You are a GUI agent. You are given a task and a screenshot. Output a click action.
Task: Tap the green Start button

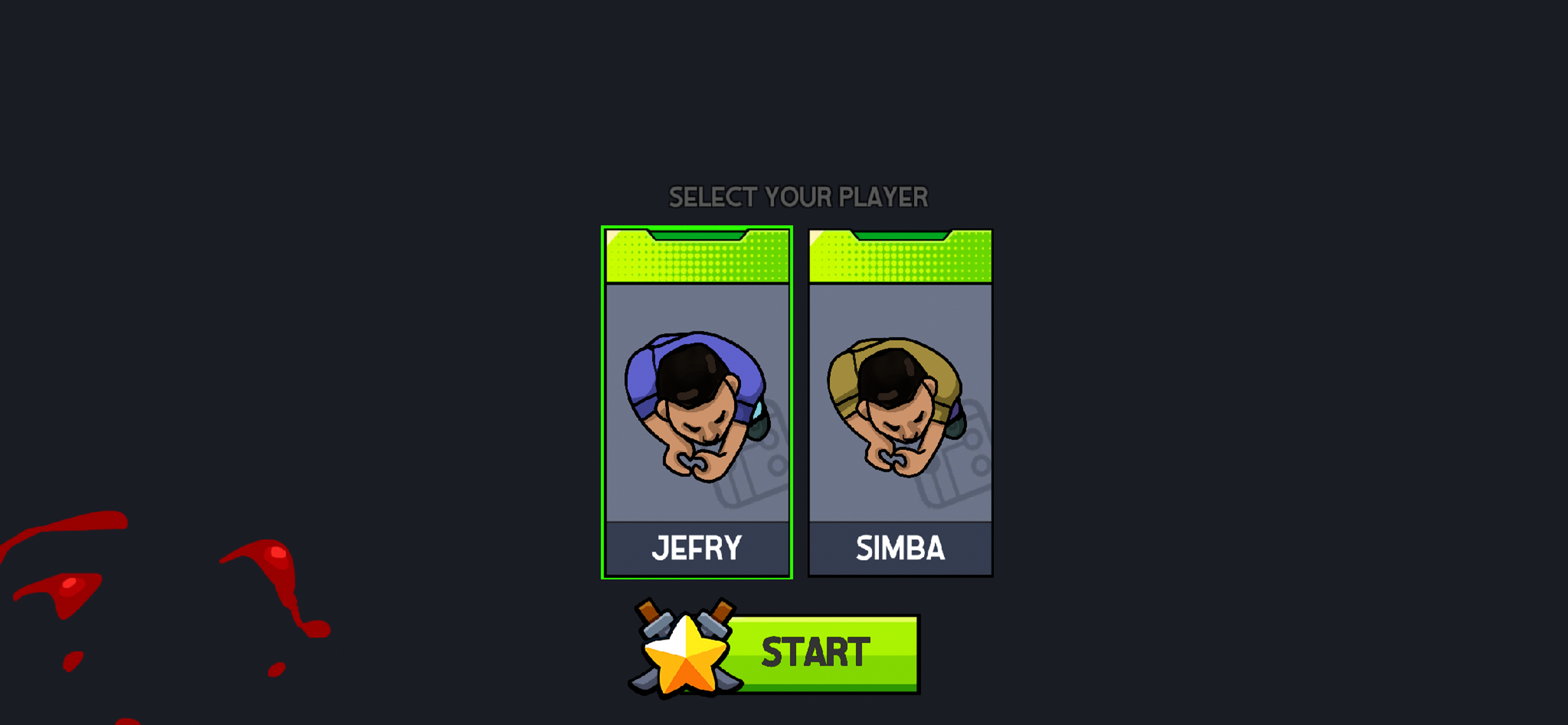(x=816, y=653)
